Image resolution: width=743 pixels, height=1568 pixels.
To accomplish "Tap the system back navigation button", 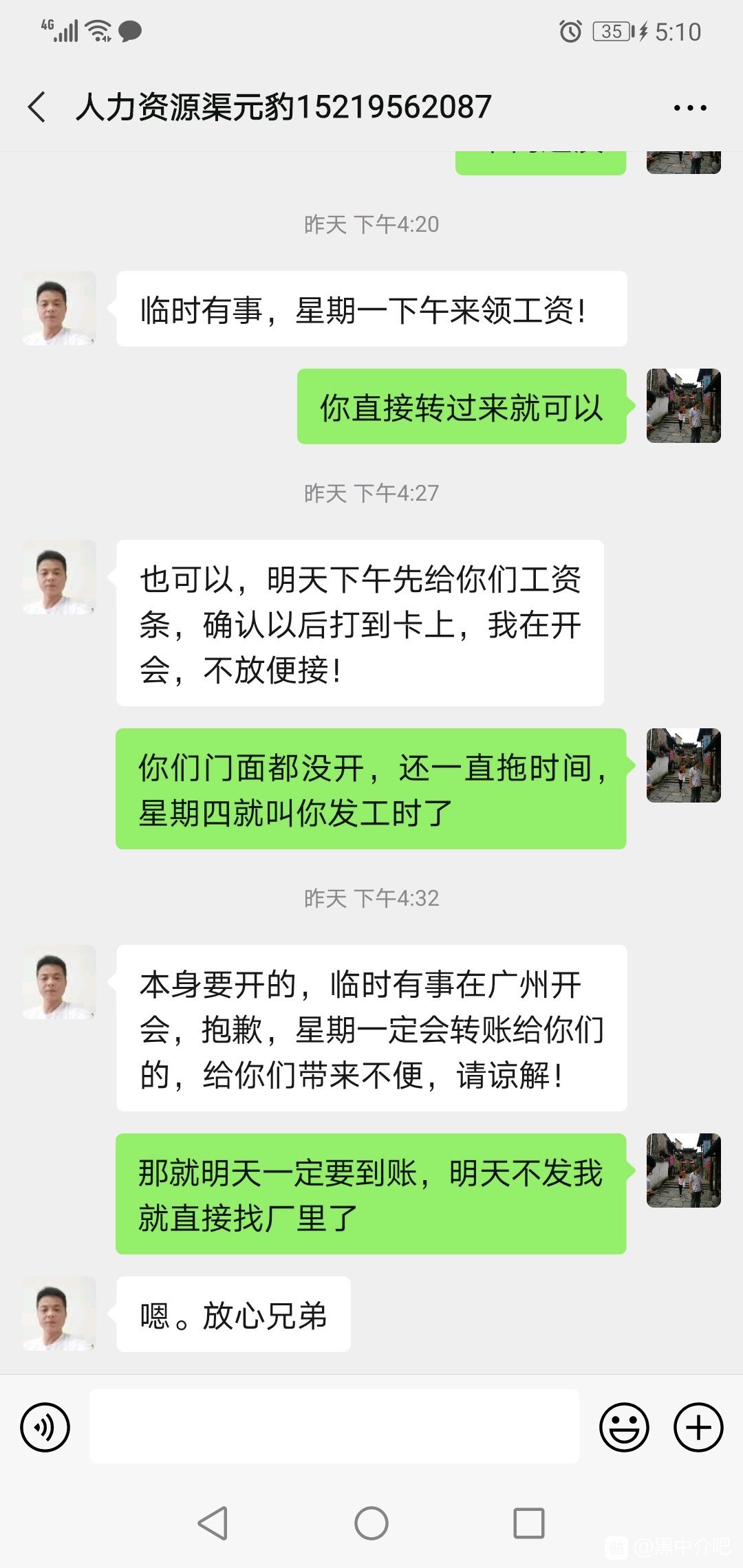I will tap(213, 1523).
